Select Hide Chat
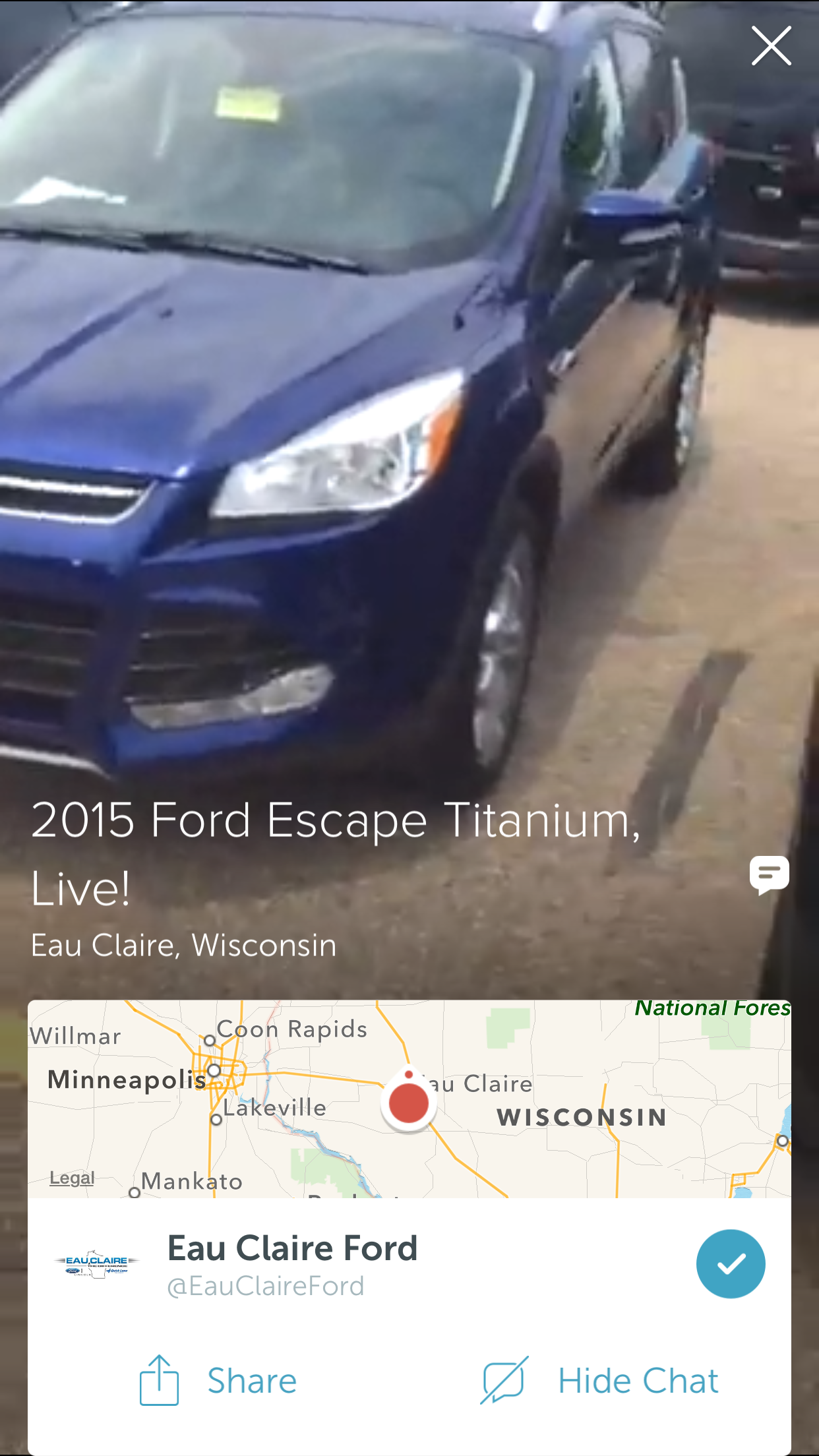 point(600,1381)
